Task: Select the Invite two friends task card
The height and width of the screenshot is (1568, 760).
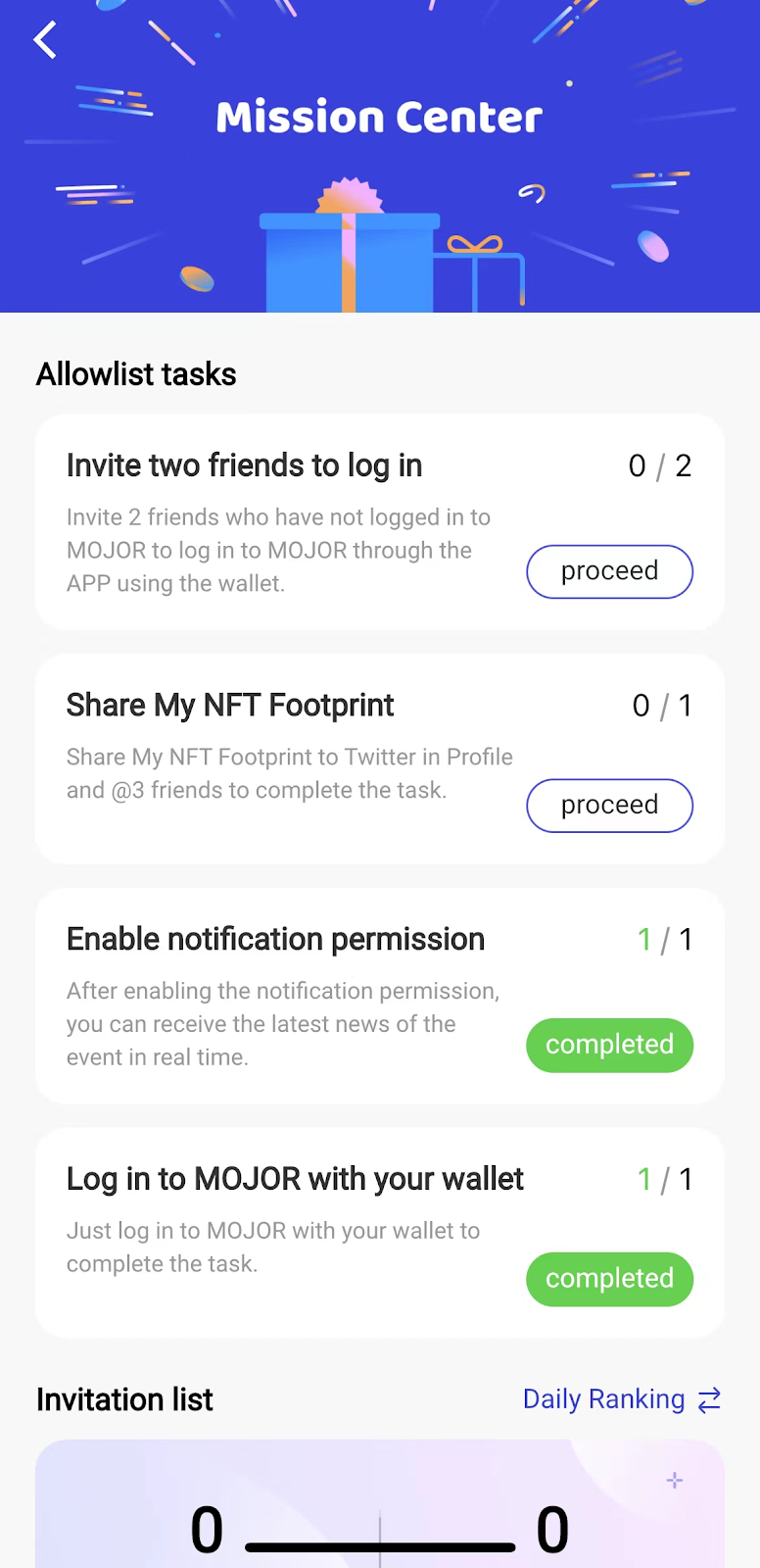Action: [380, 521]
